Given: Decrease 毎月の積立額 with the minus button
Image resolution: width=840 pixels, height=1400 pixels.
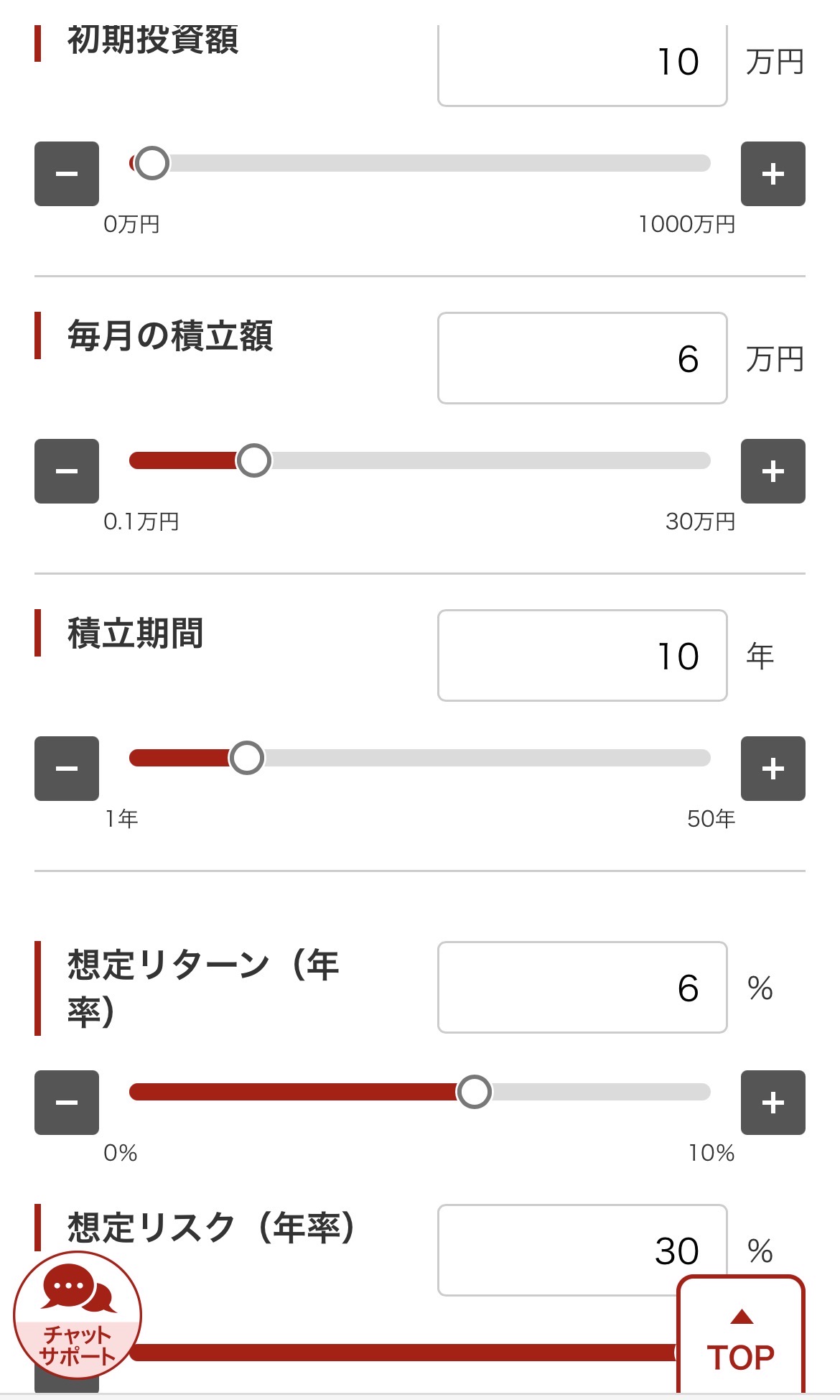Looking at the screenshot, I should click(x=66, y=471).
